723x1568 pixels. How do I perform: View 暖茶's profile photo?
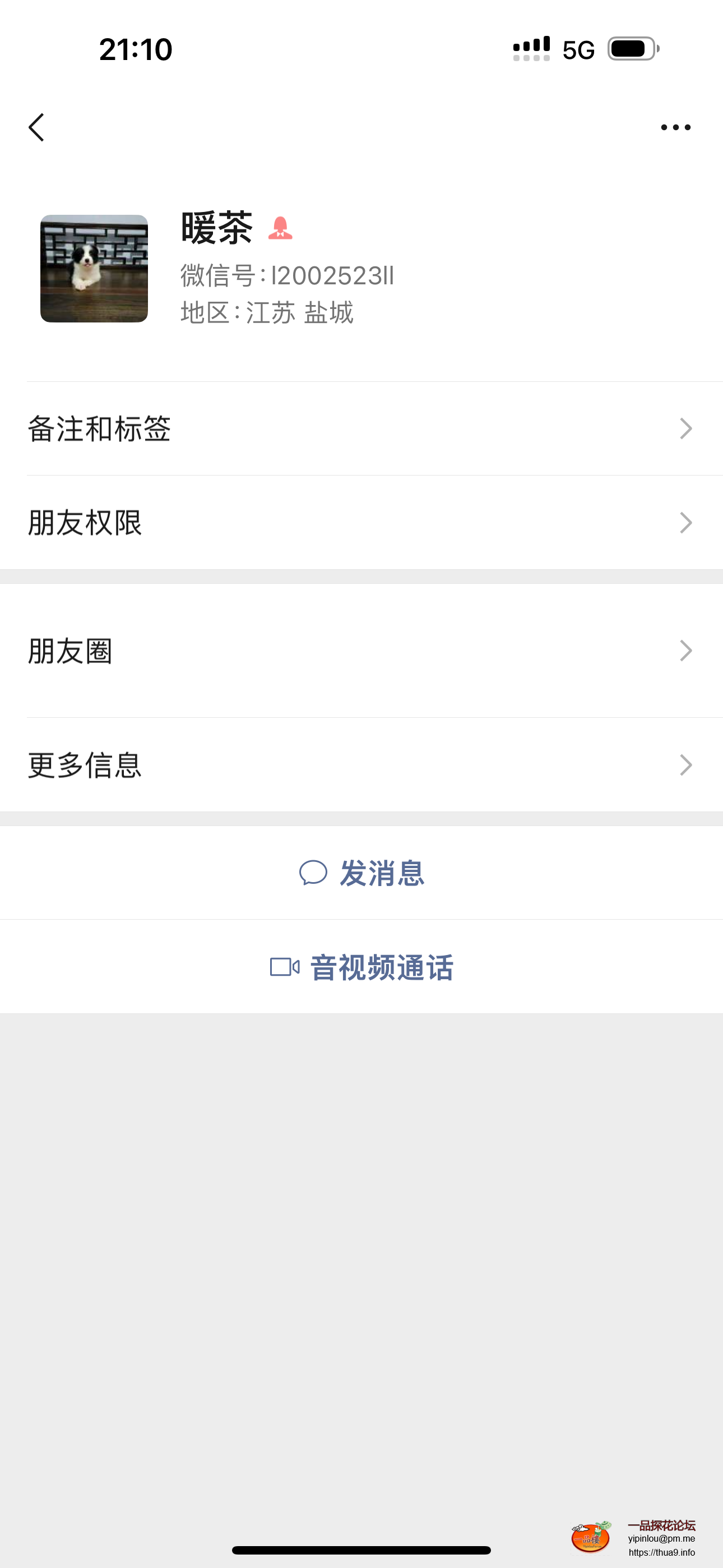pyautogui.click(x=94, y=269)
